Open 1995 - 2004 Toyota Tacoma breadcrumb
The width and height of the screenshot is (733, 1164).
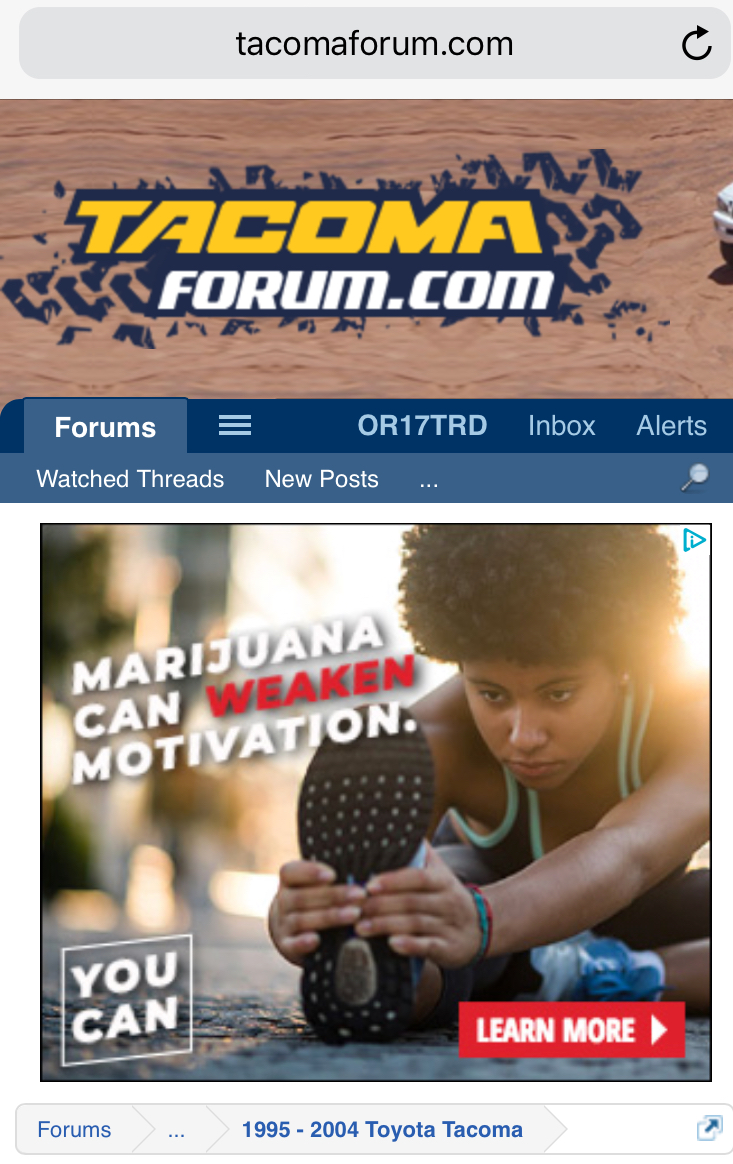(382, 1130)
